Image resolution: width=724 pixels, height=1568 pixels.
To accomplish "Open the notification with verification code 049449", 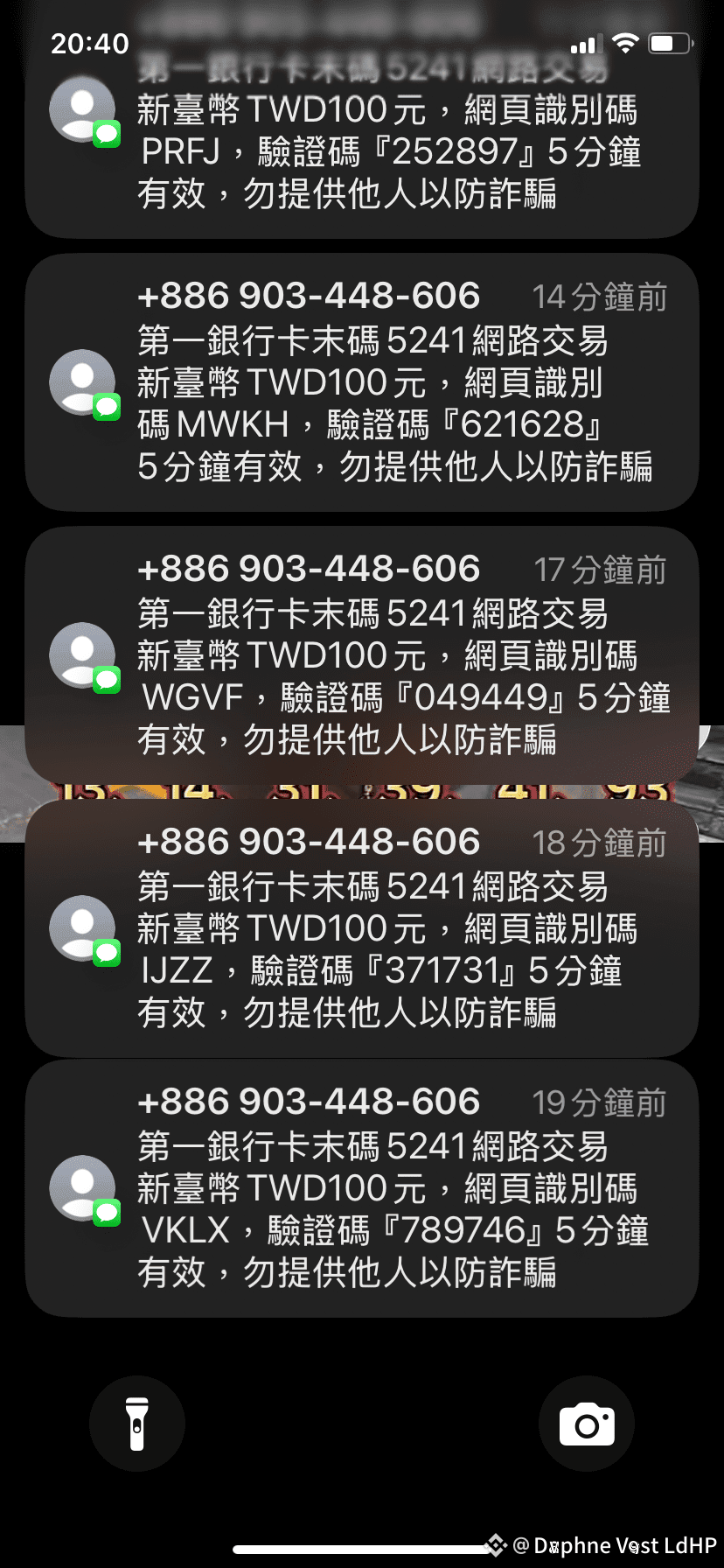I will 362,654.
